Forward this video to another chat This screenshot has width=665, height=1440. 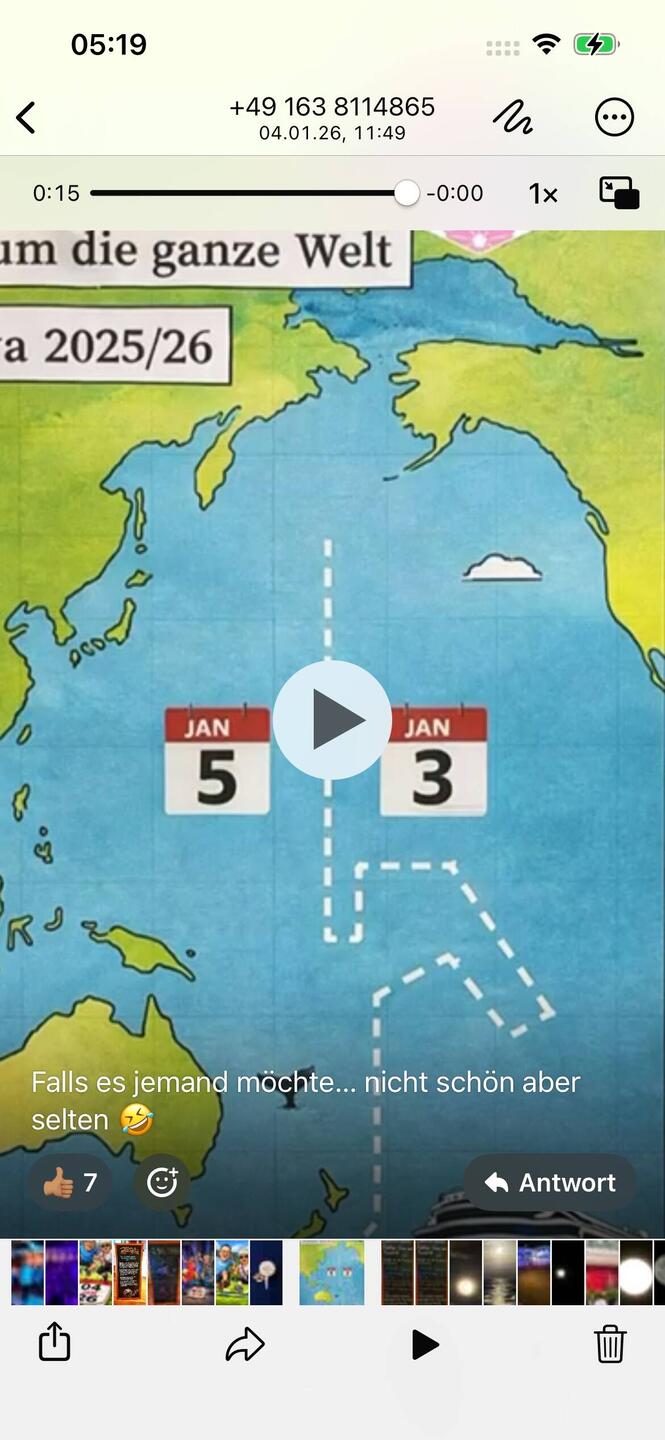click(244, 1345)
